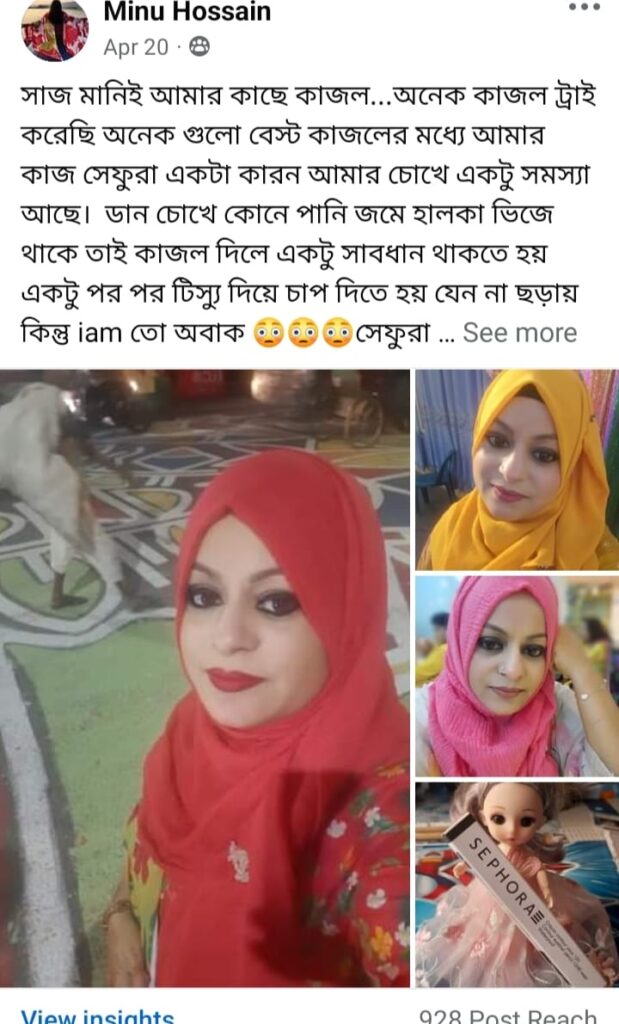619x1024 pixels.
Task: Open the pink hijab photo
Action: click(x=517, y=676)
